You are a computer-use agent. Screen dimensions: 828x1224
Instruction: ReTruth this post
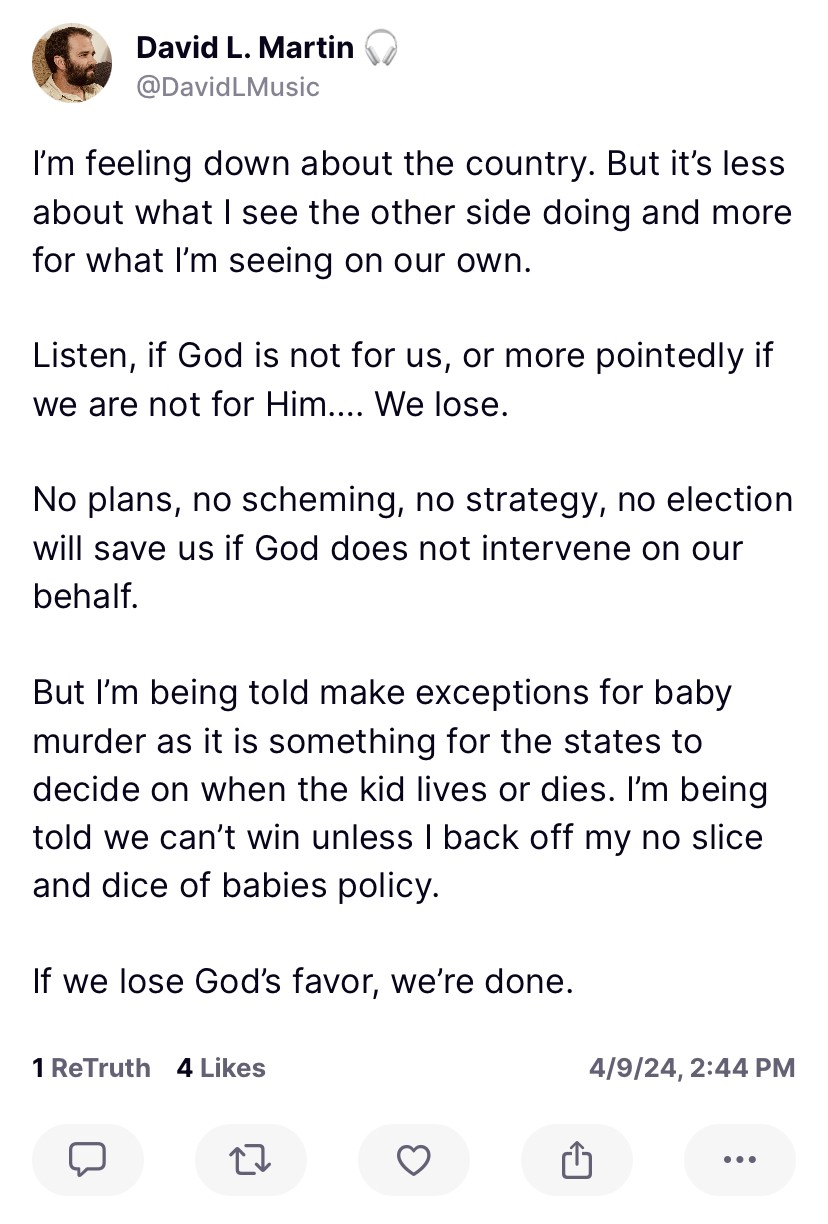tap(251, 1160)
